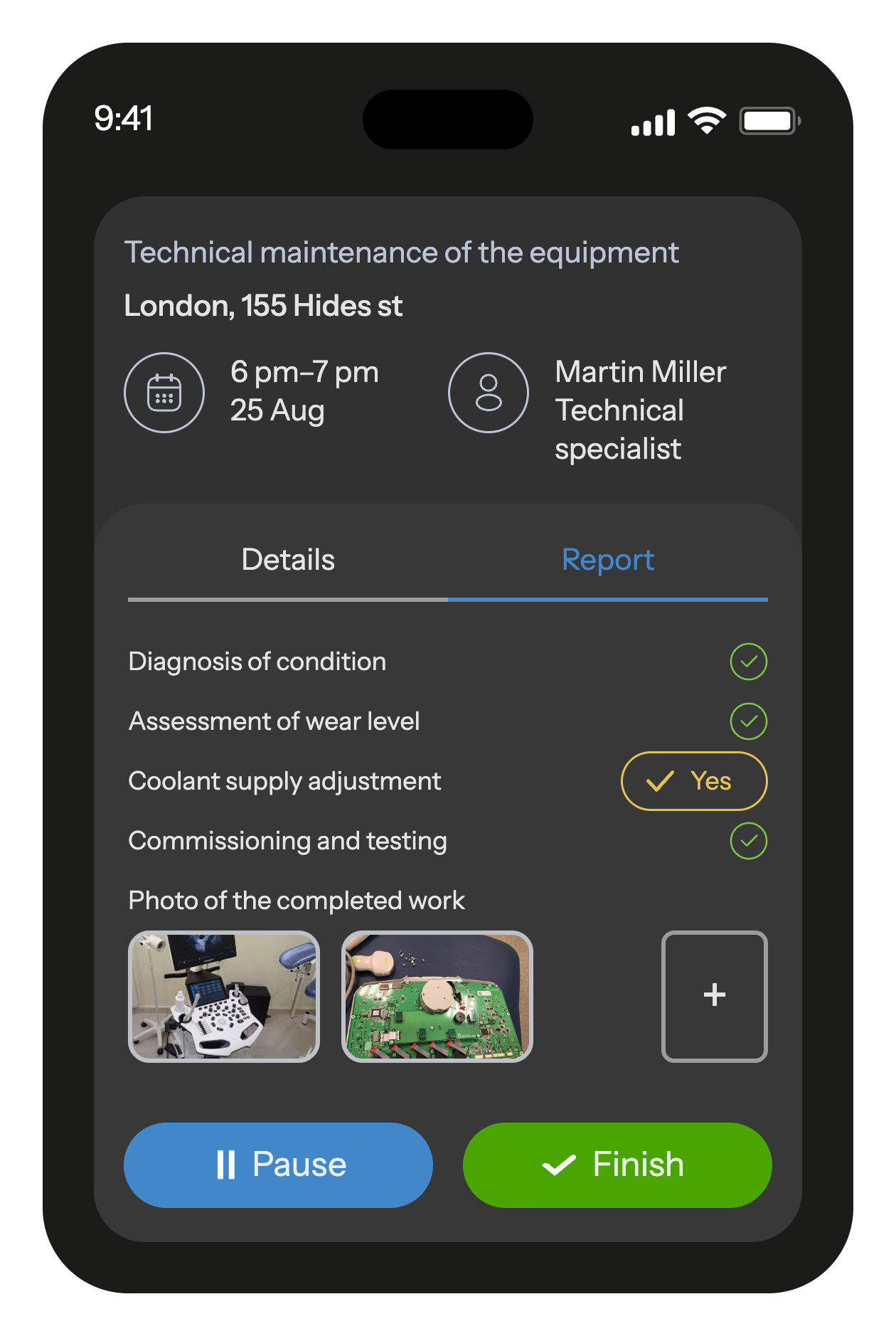The height and width of the screenshot is (1336, 896).
Task: Open the ultrasound machine photo
Action: coord(224,996)
